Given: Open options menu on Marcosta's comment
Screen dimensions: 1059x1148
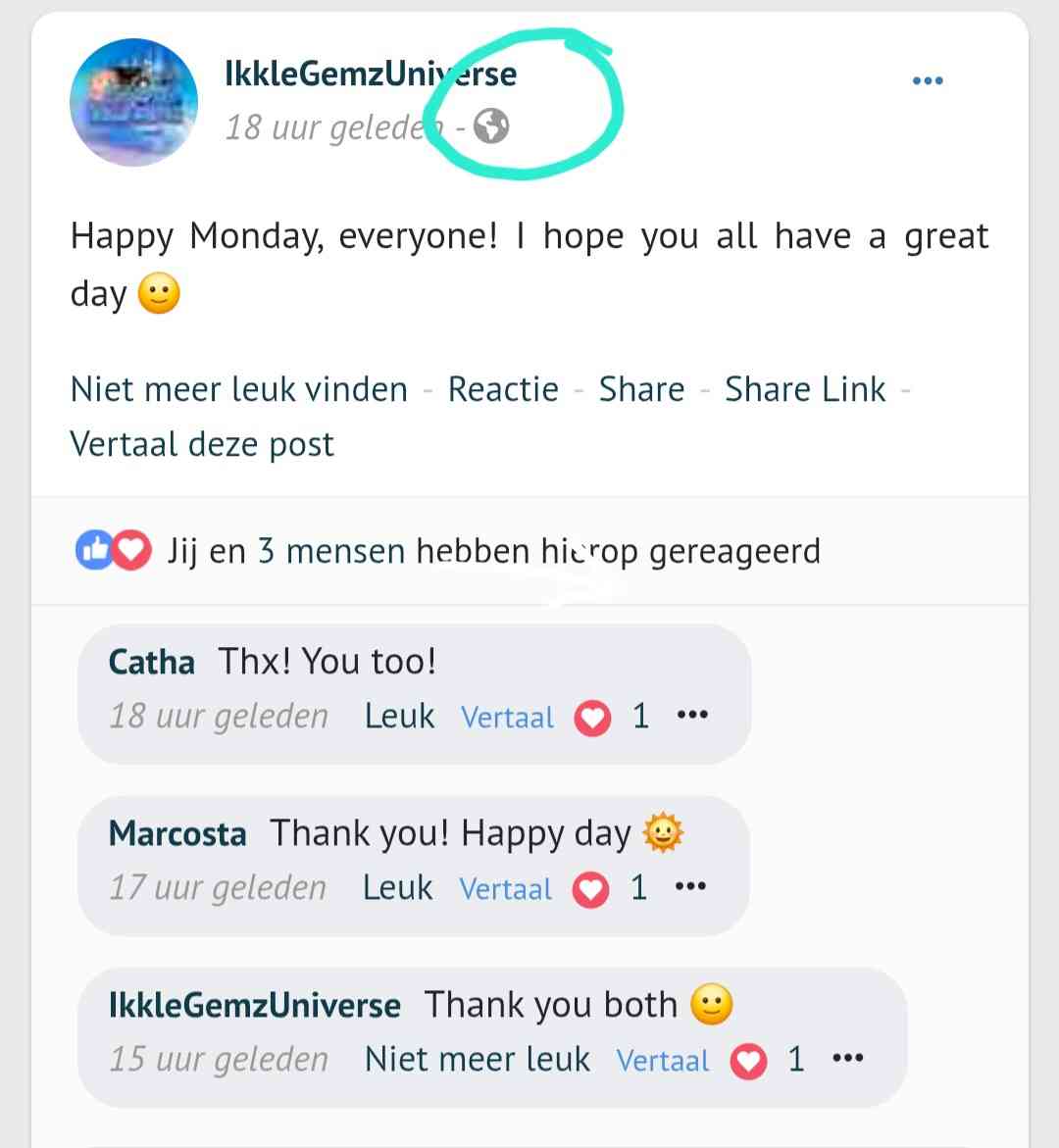Looking at the screenshot, I should coord(690,886).
